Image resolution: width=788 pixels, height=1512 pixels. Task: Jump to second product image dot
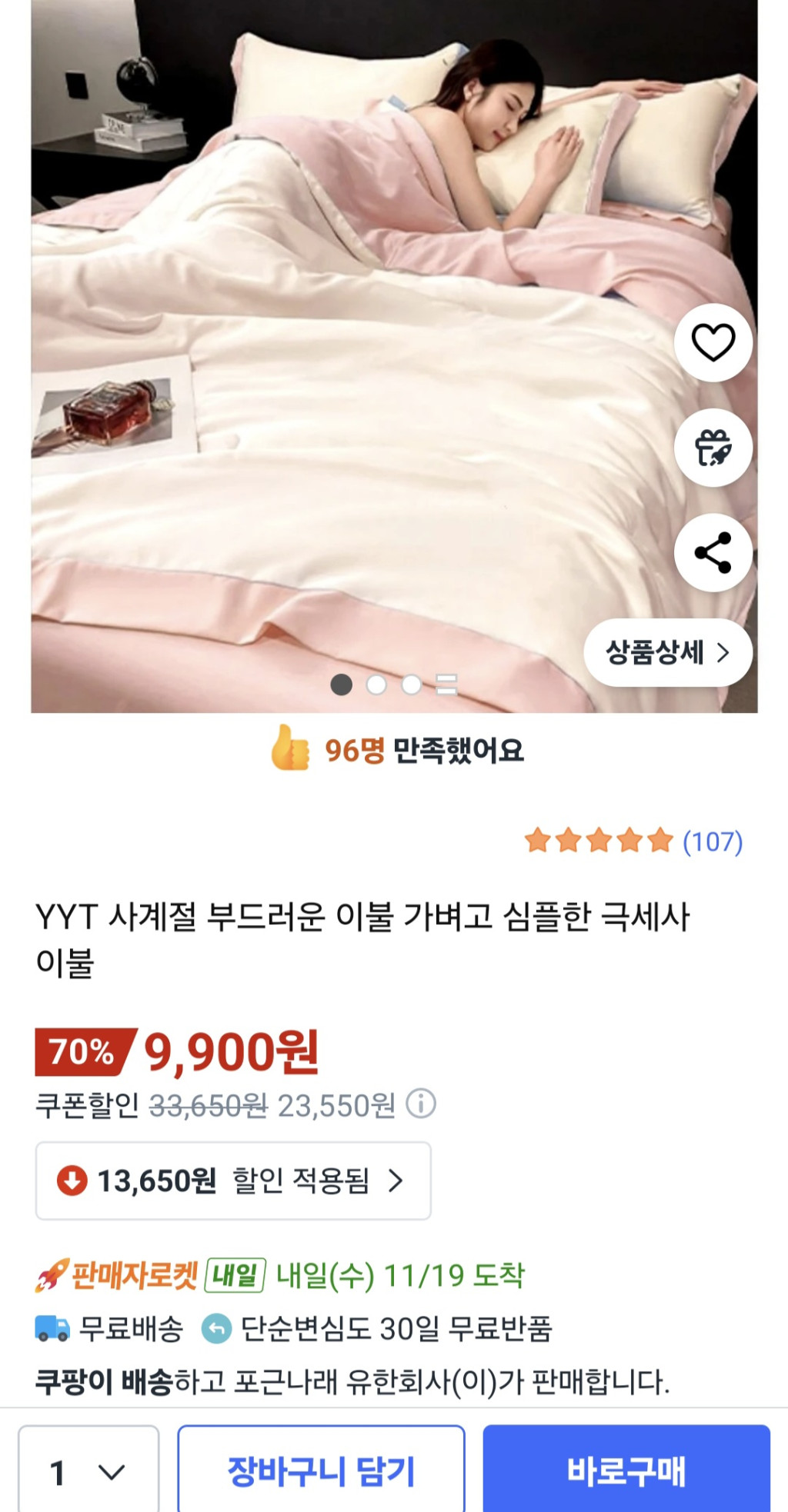(x=376, y=684)
